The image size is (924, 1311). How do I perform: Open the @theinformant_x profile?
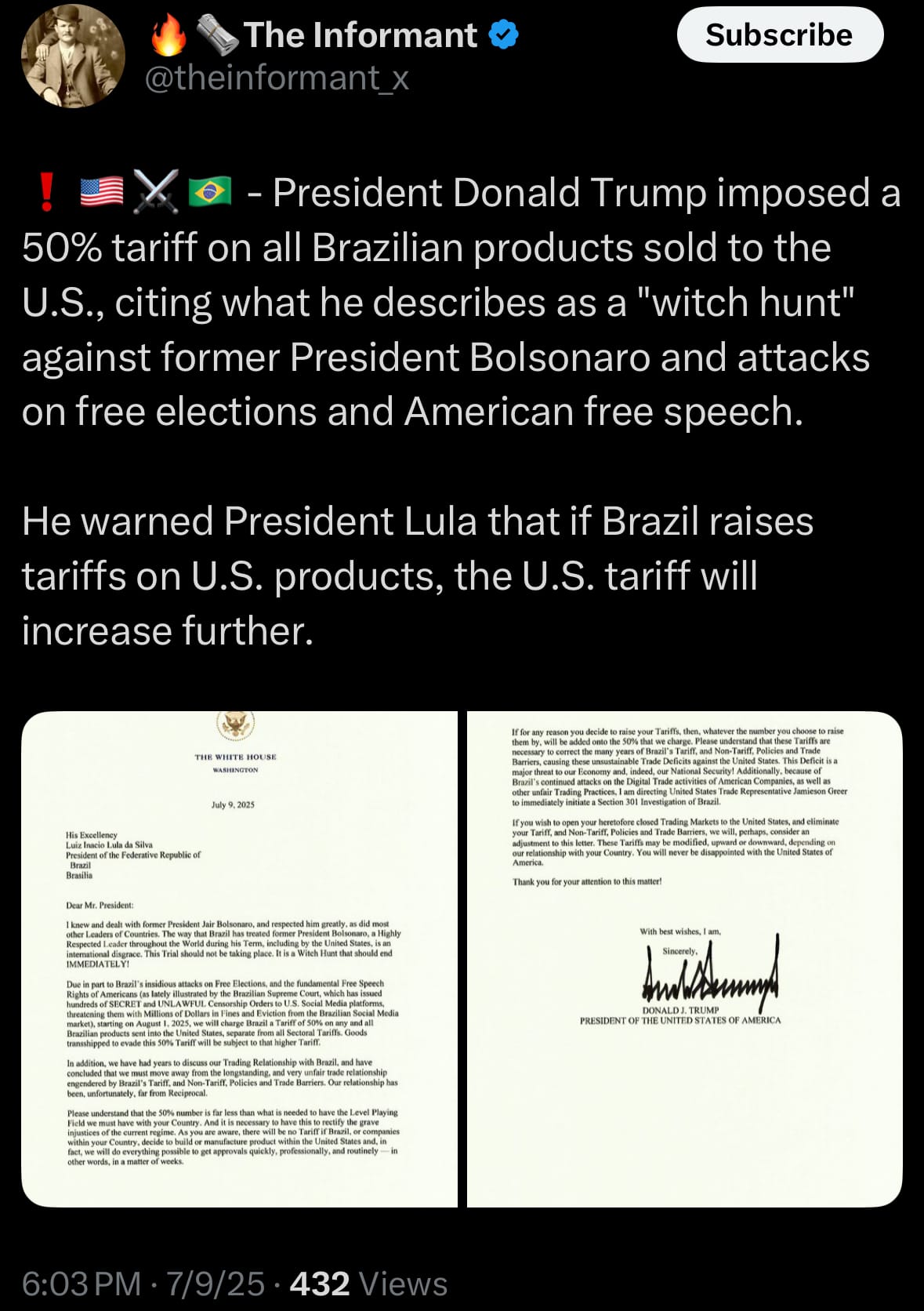(x=277, y=78)
